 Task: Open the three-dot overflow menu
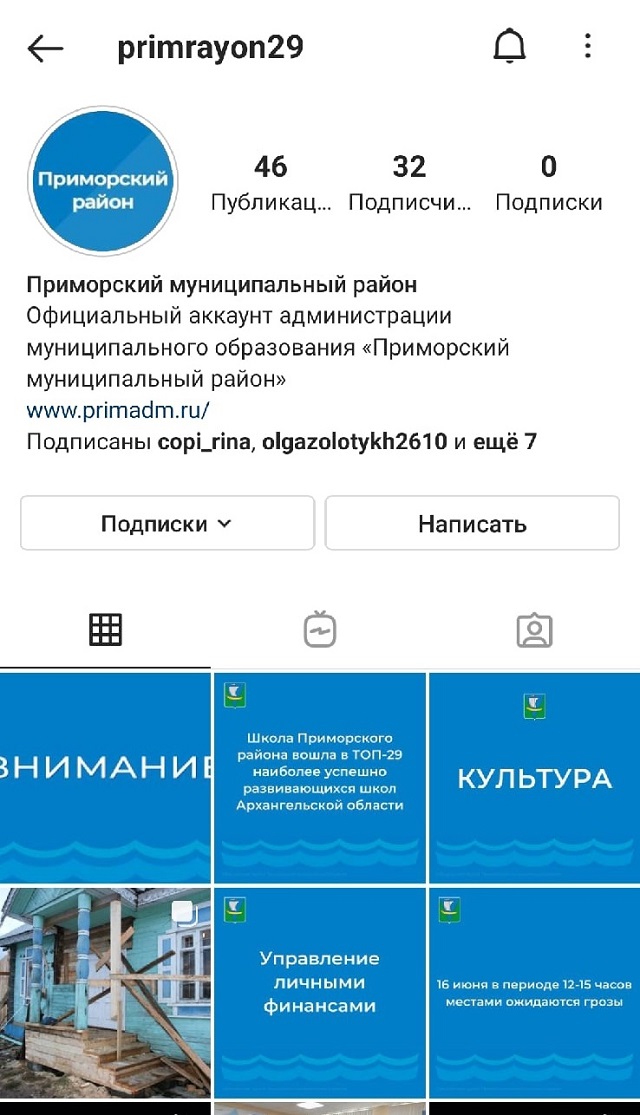coord(587,46)
